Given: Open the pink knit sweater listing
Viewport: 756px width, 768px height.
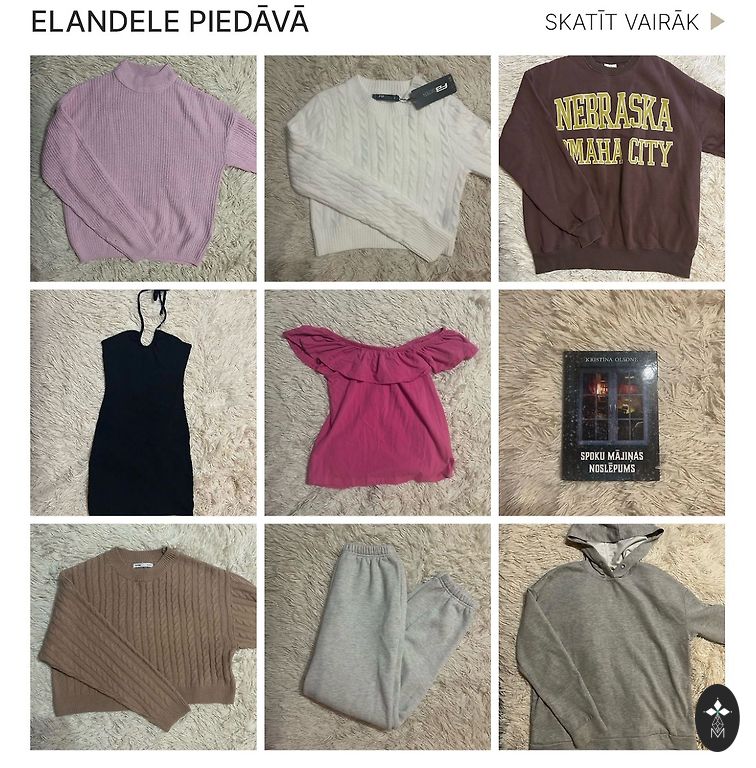Looking at the screenshot, I should 143,168.
